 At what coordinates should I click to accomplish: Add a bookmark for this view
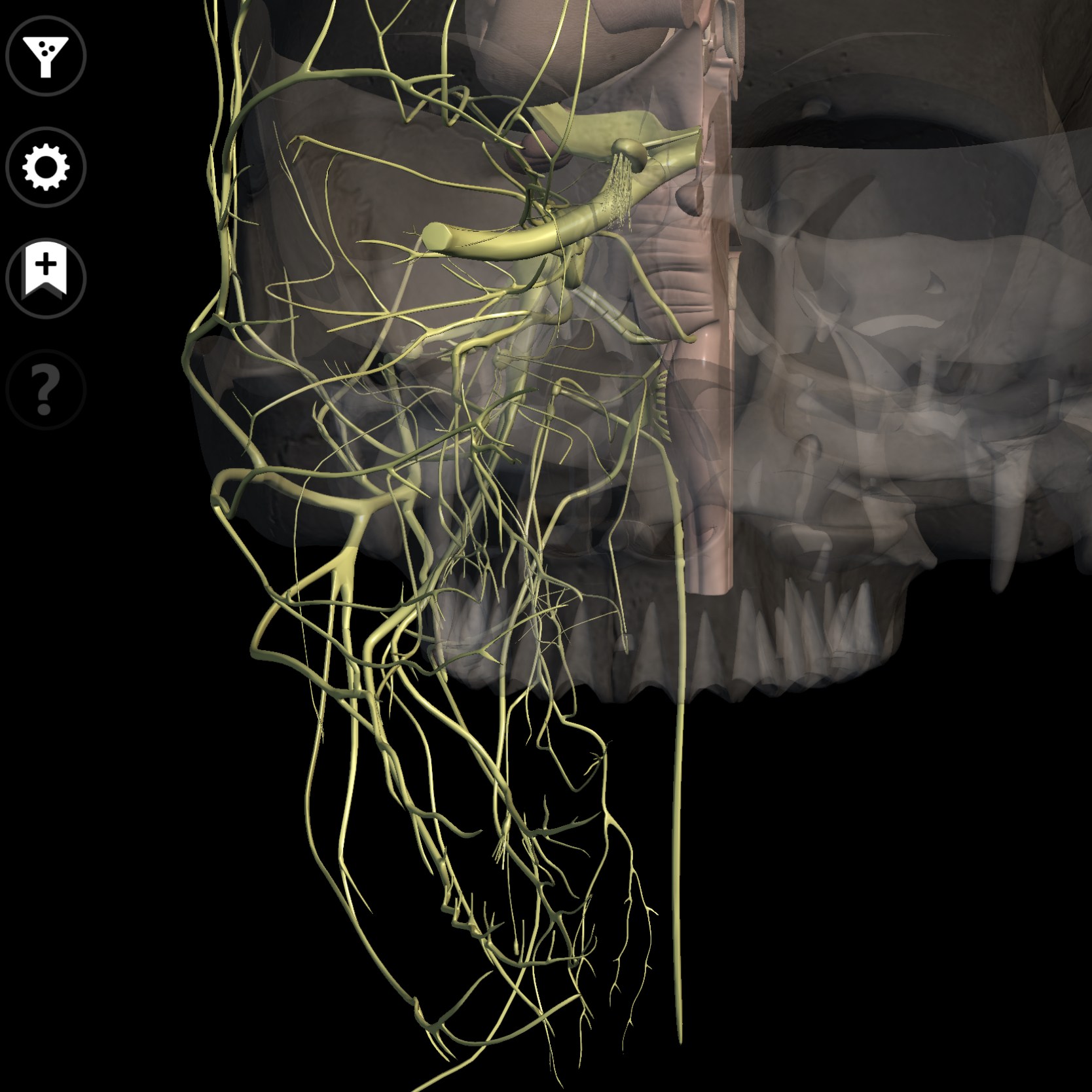[x=46, y=278]
